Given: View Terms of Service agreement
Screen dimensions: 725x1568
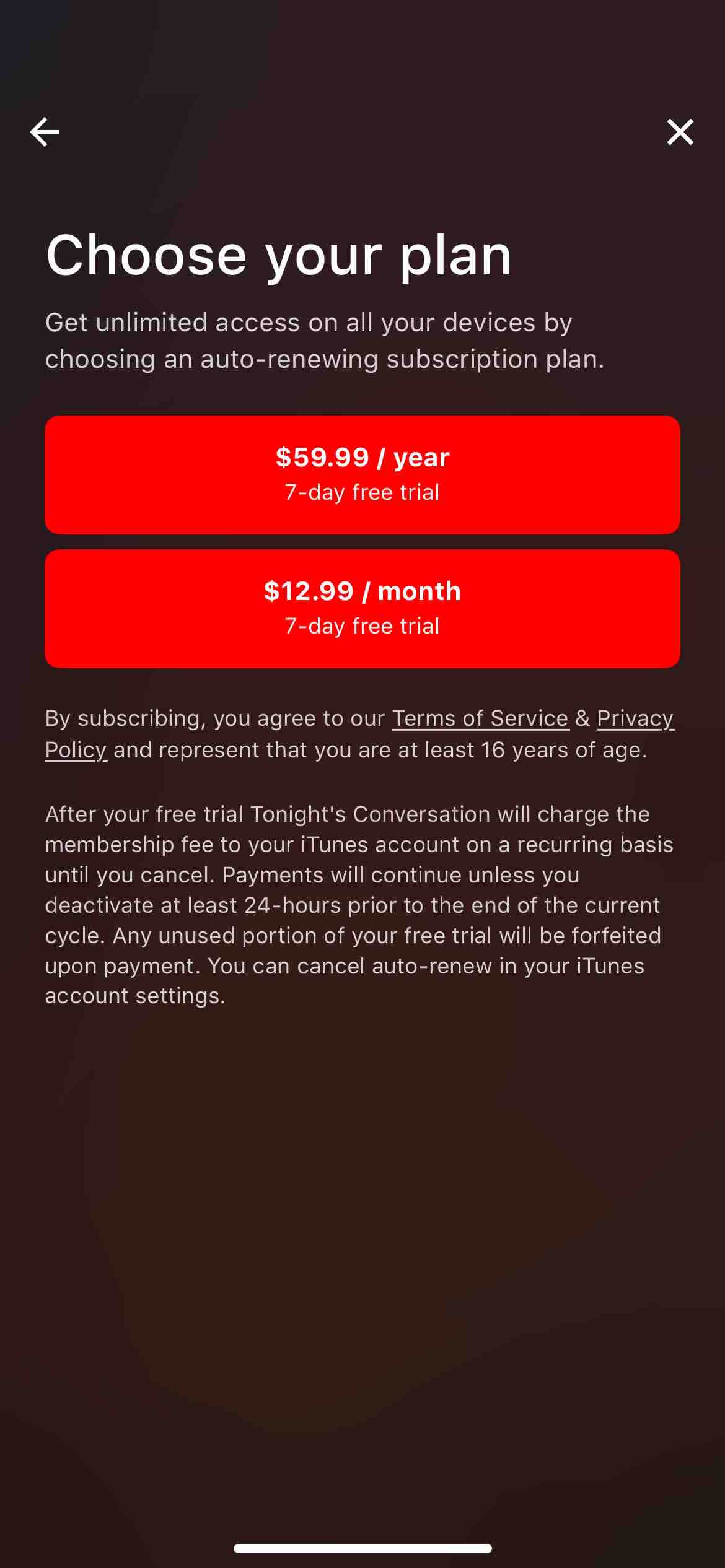Looking at the screenshot, I should click(x=480, y=718).
